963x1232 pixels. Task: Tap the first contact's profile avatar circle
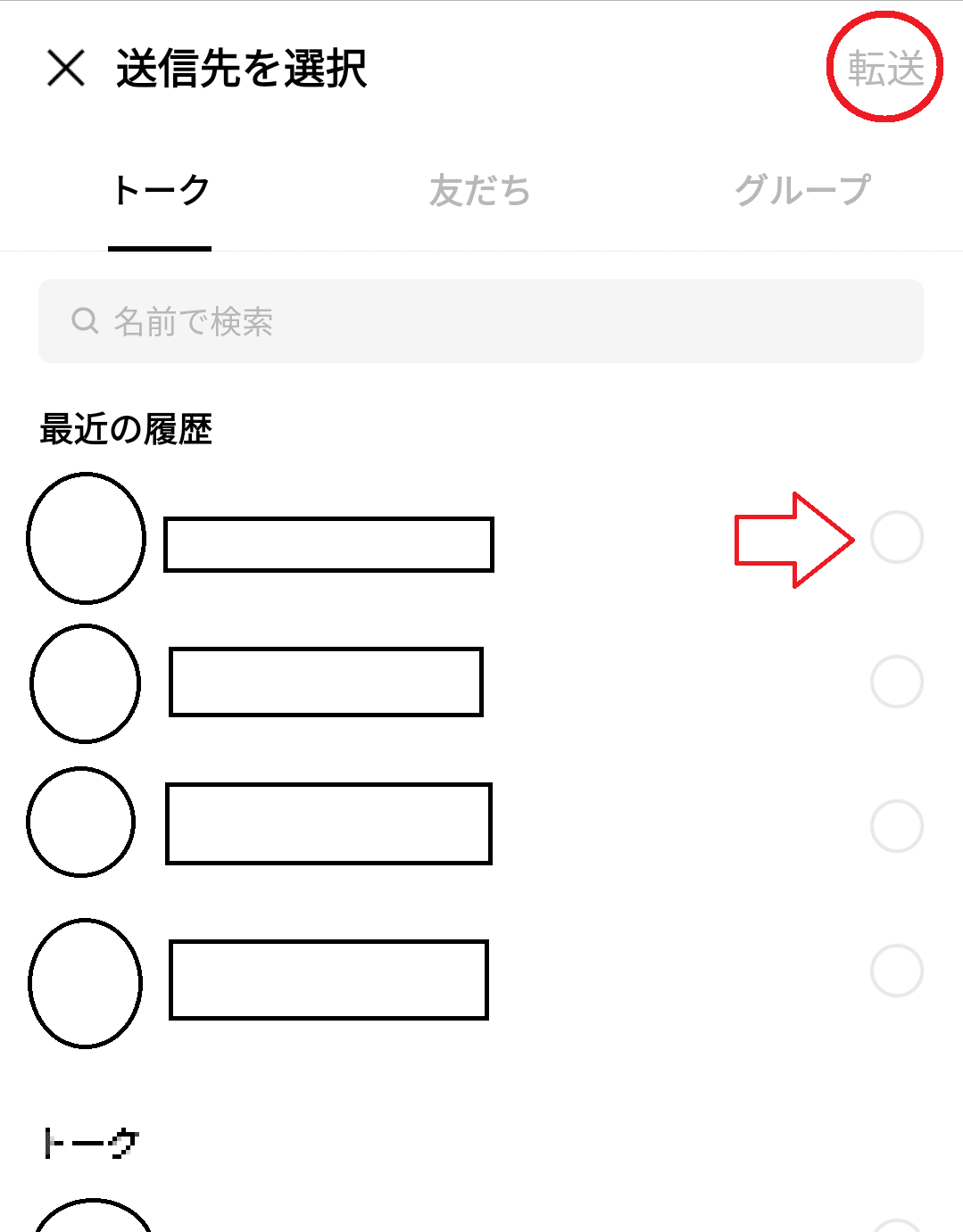pos(87,538)
